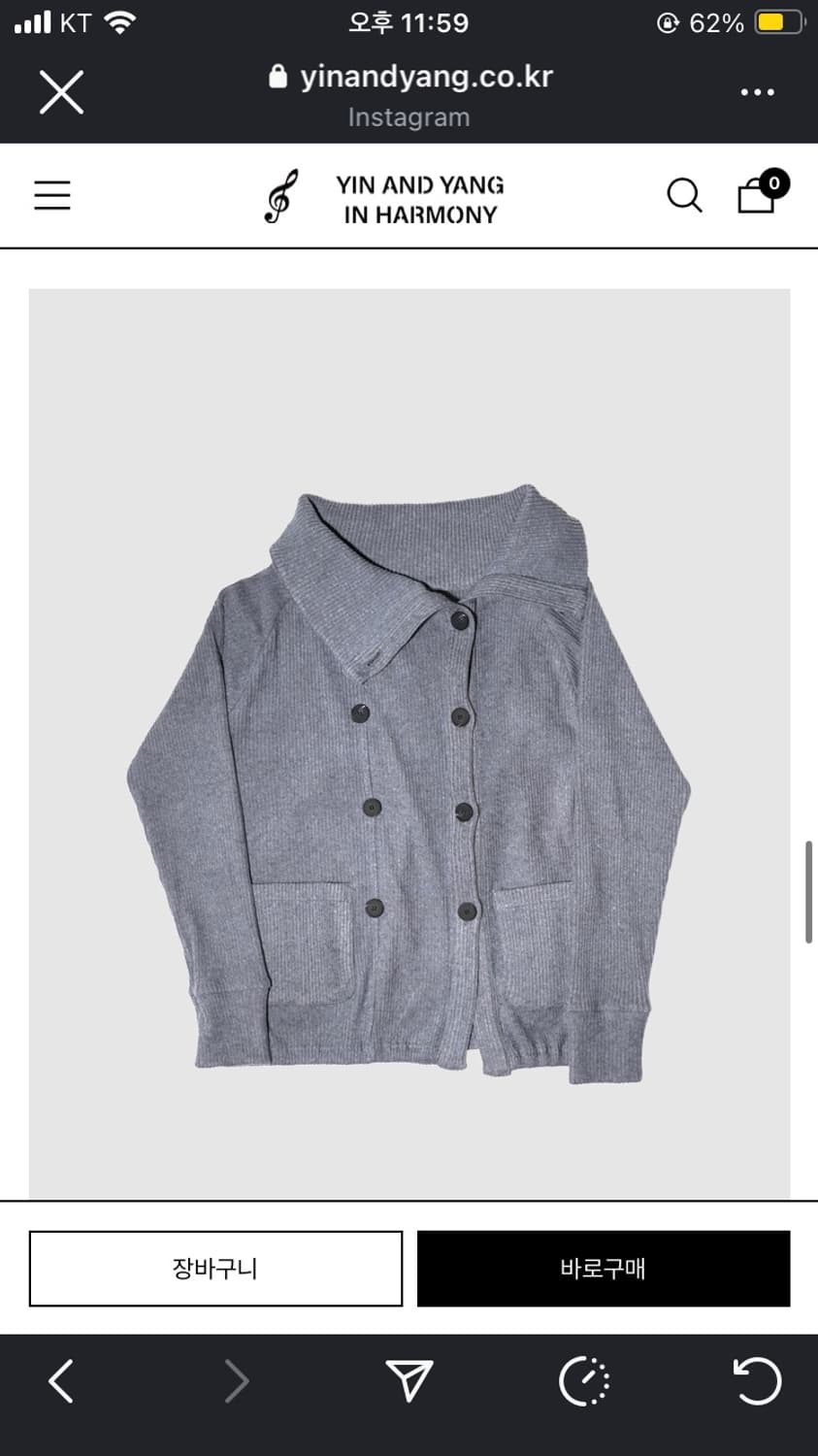Image resolution: width=818 pixels, height=1456 pixels.
Task: Tap the forward navigation chevron
Action: (236, 1380)
